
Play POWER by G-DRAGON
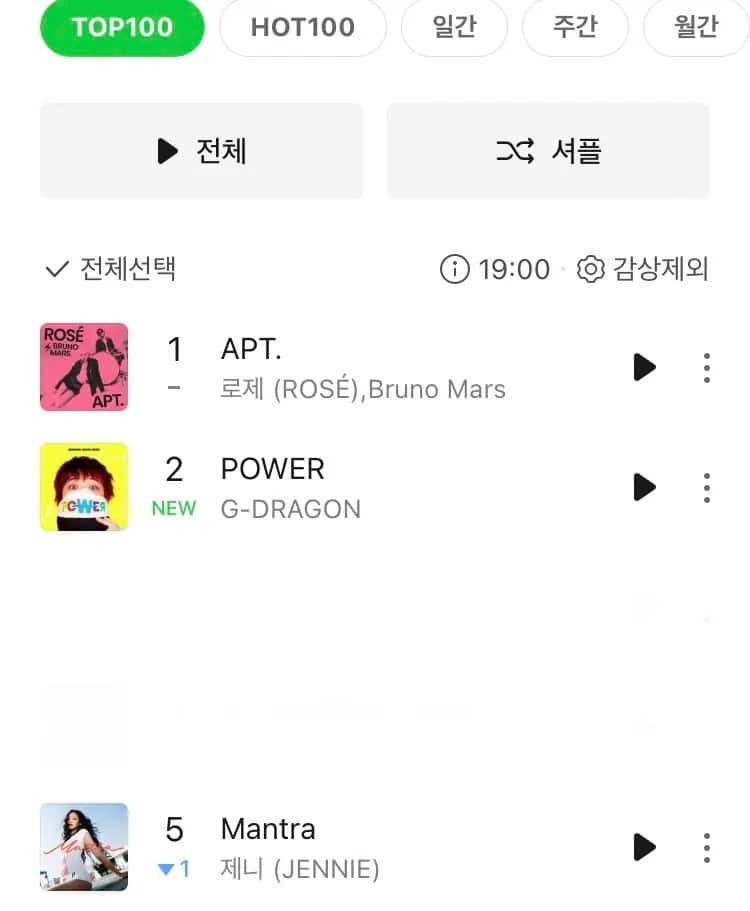tap(645, 487)
